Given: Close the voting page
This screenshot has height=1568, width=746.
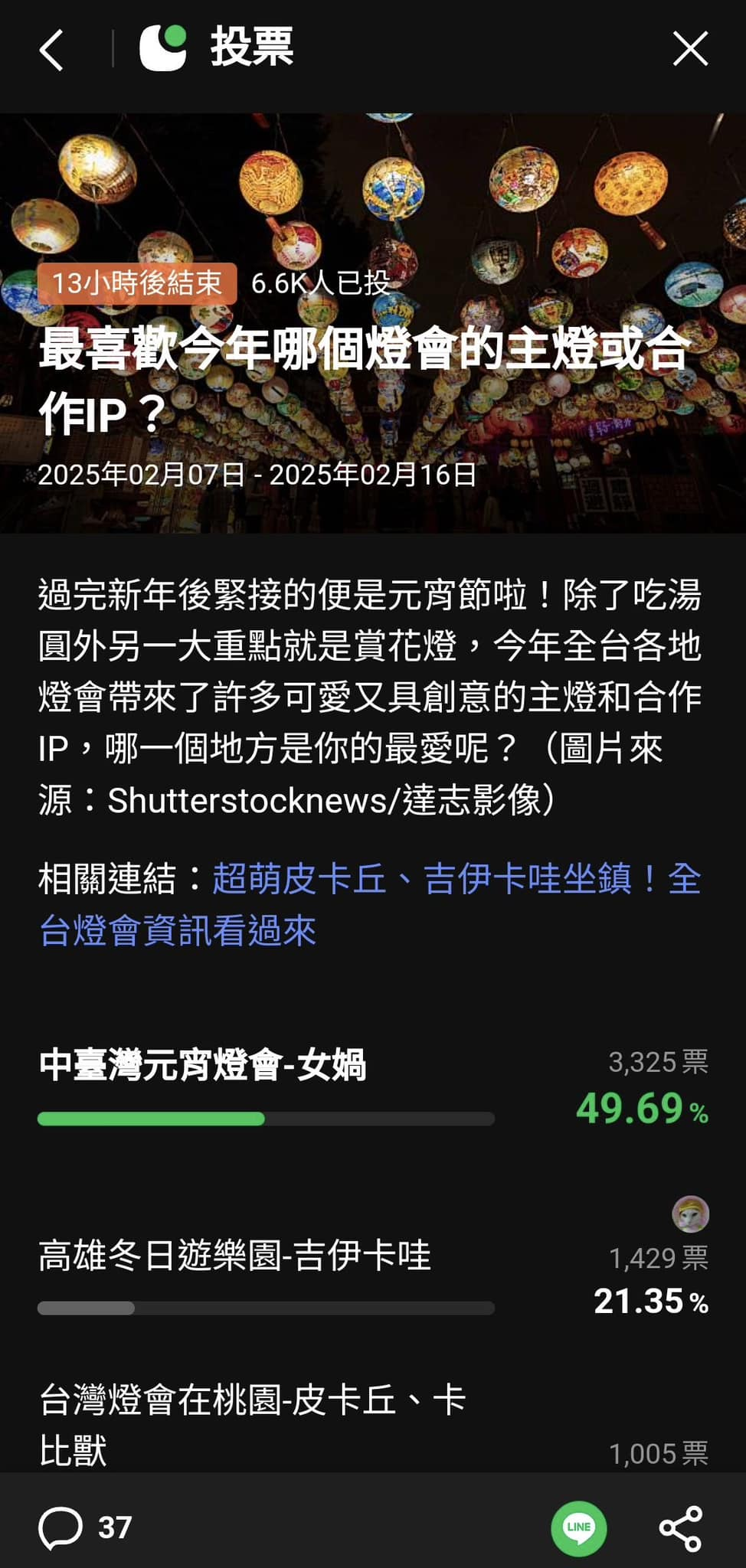Looking at the screenshot, I should tap(690, 51).
